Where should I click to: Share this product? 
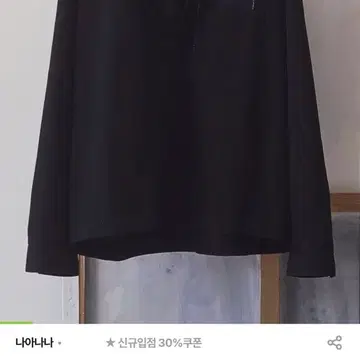(334, 343)
